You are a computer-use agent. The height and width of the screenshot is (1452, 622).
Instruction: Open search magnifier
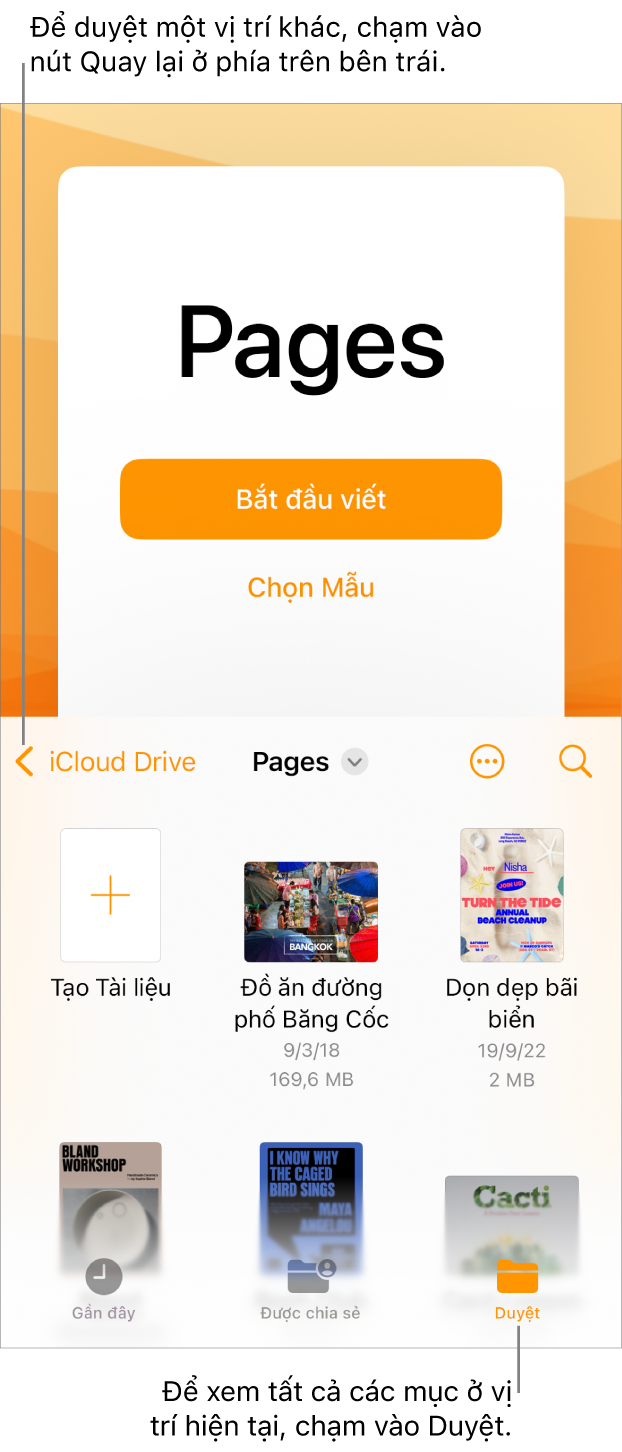click(575, 762)
